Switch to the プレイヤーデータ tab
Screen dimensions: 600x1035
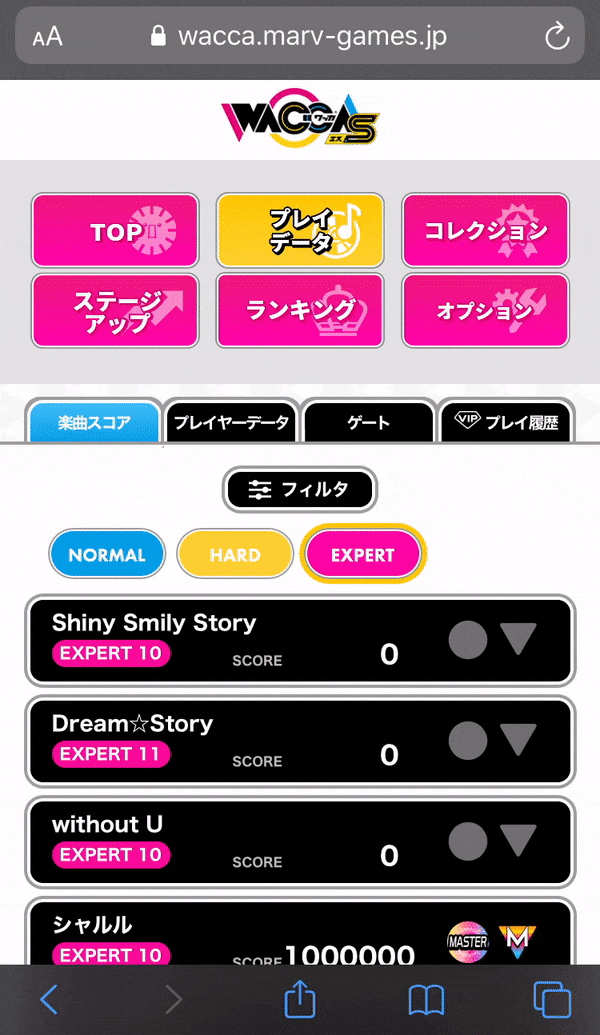point(231,422)
